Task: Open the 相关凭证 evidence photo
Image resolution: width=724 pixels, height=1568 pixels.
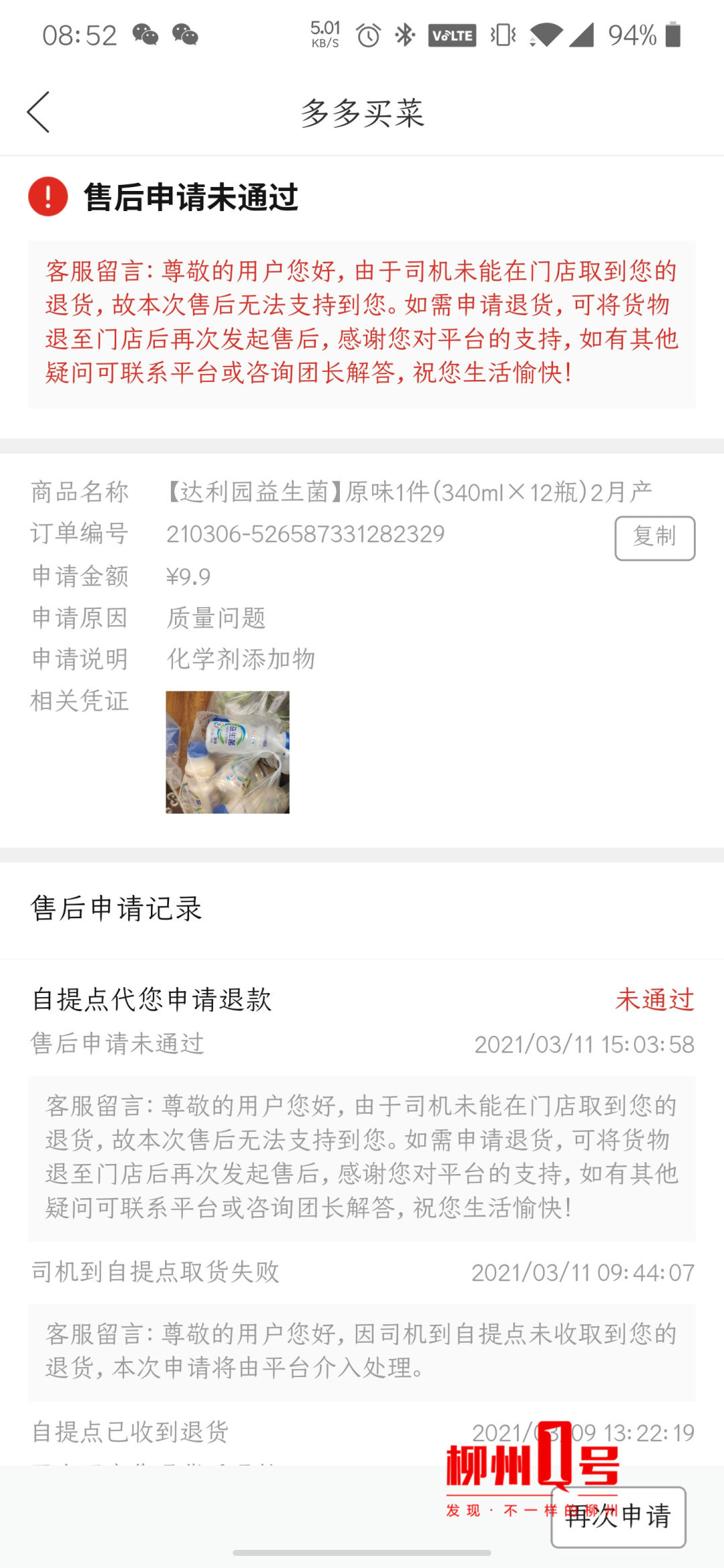Action: coord(227,752)
